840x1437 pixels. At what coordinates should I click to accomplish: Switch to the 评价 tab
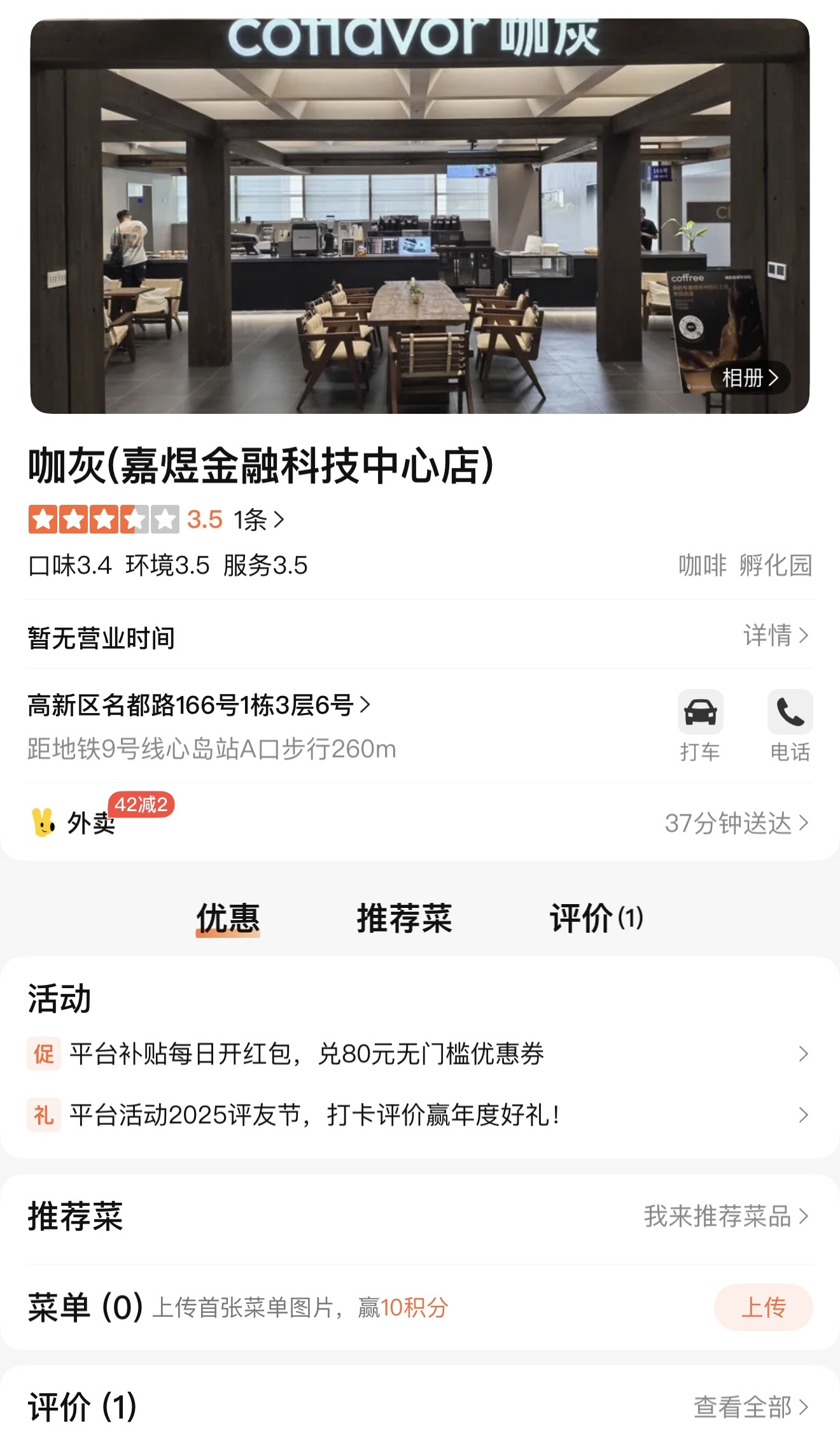[x=596, y=919]
